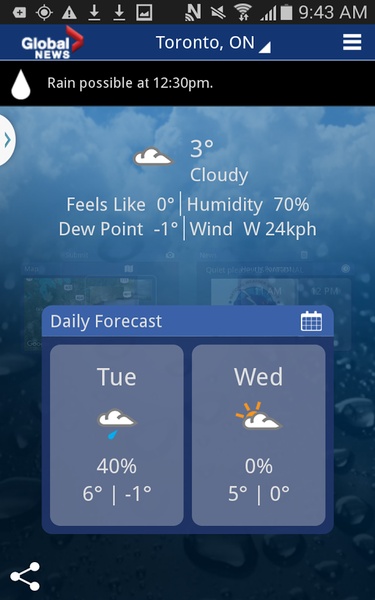
Task: Open the Toronto, ON location dropdown
Action: pos(213,42)
